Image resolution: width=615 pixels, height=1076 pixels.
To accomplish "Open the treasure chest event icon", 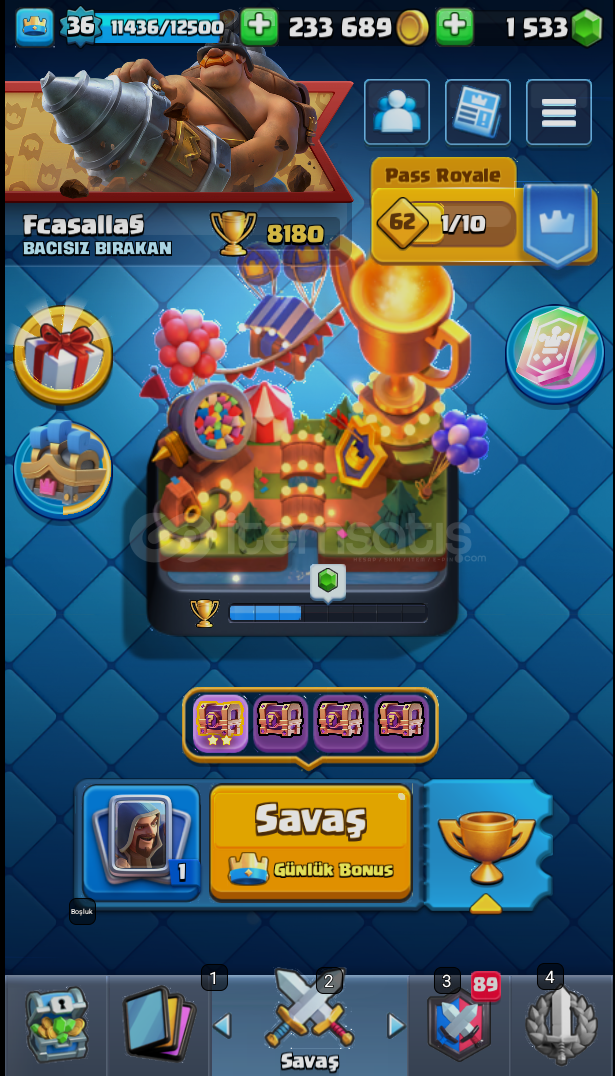I will (x=62, y=470).
